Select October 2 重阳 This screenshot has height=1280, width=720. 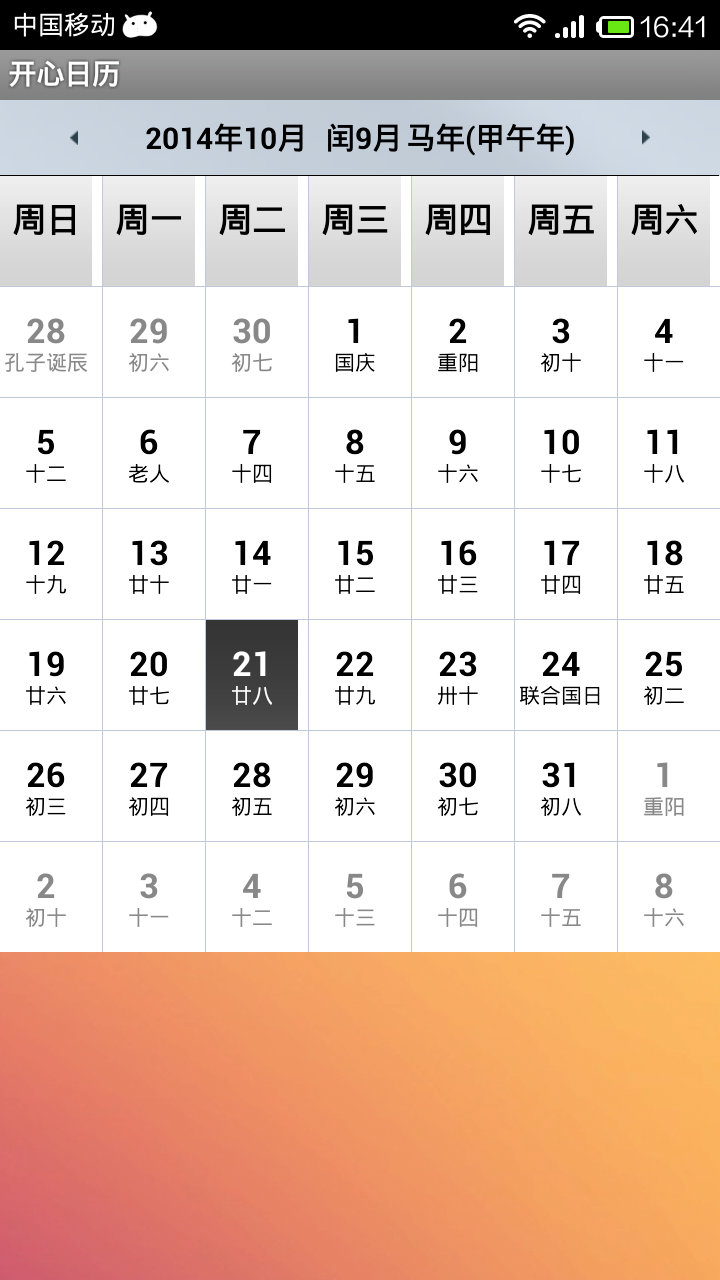click(x=458, y=343)
